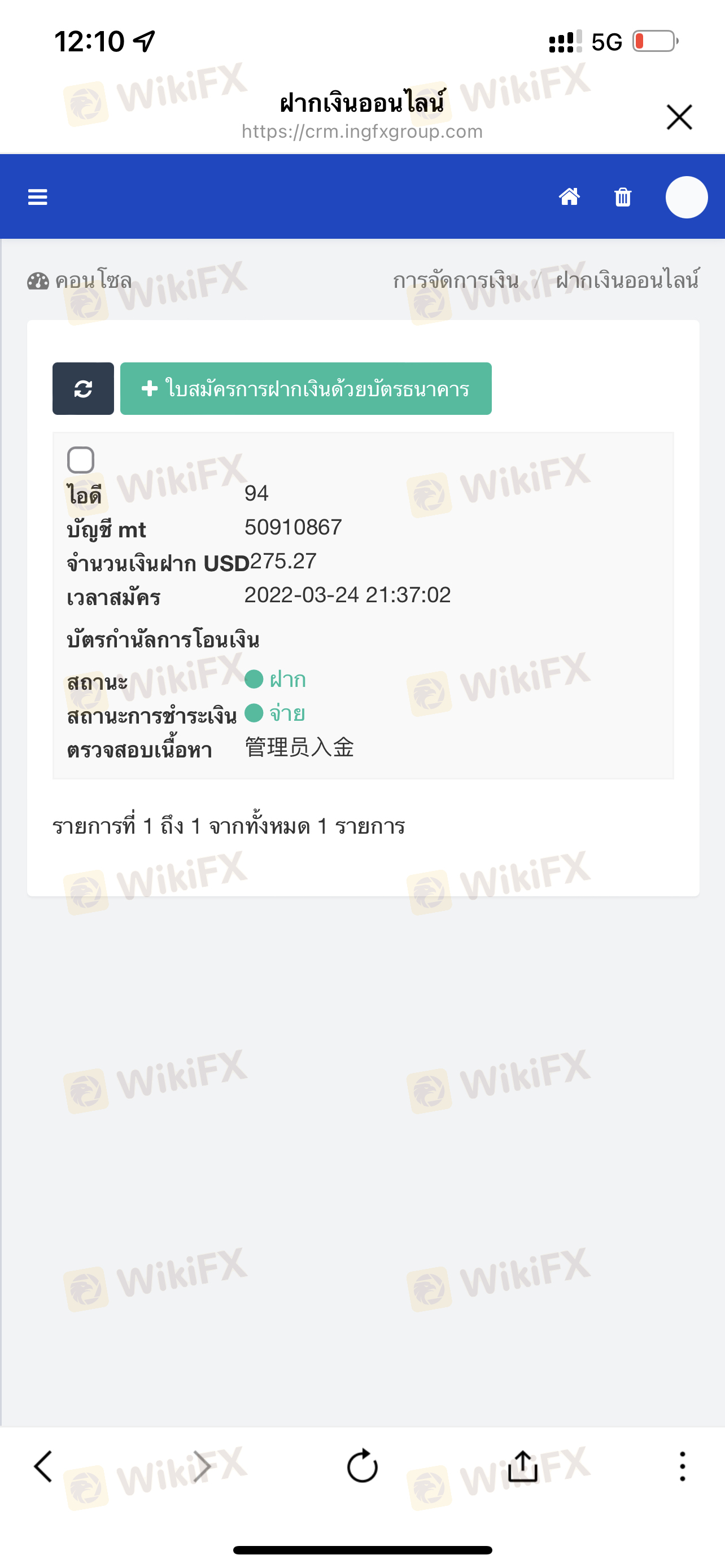Start a new bank card deposit application

pos(305,388)
